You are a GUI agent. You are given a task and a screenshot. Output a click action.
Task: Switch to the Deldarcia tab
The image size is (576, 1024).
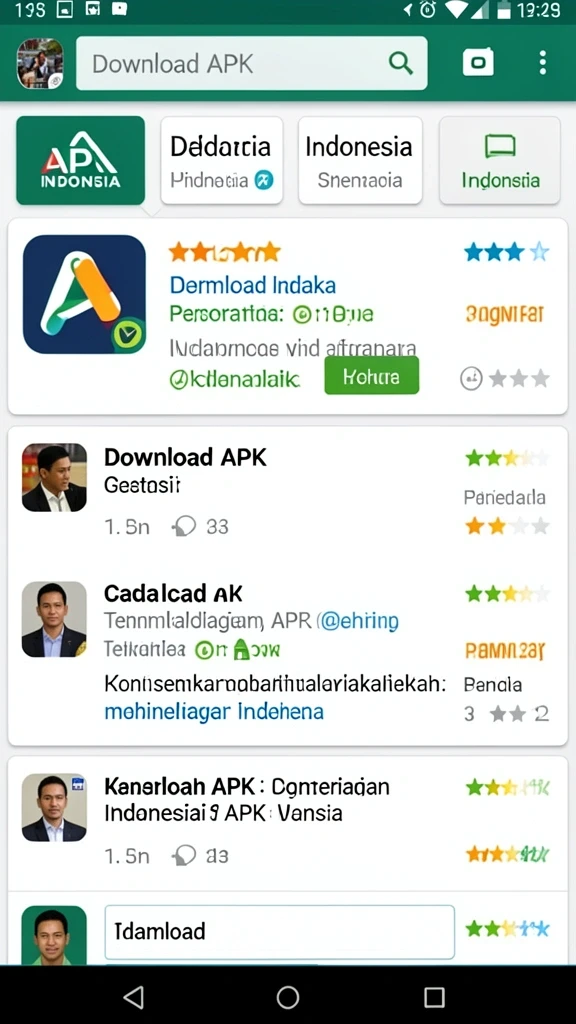(222, 160)
